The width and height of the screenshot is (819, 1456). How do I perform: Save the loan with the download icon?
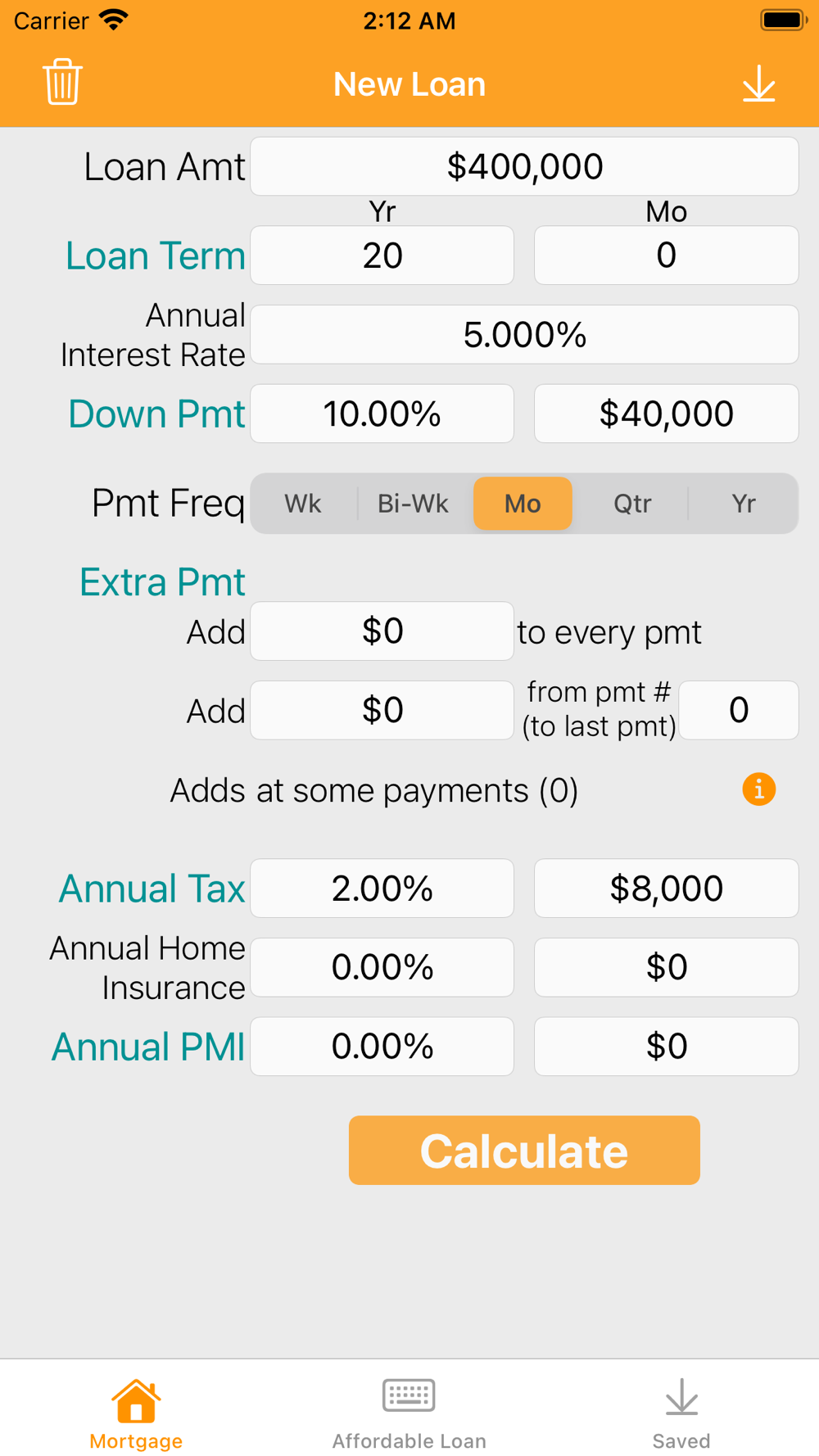758,84
